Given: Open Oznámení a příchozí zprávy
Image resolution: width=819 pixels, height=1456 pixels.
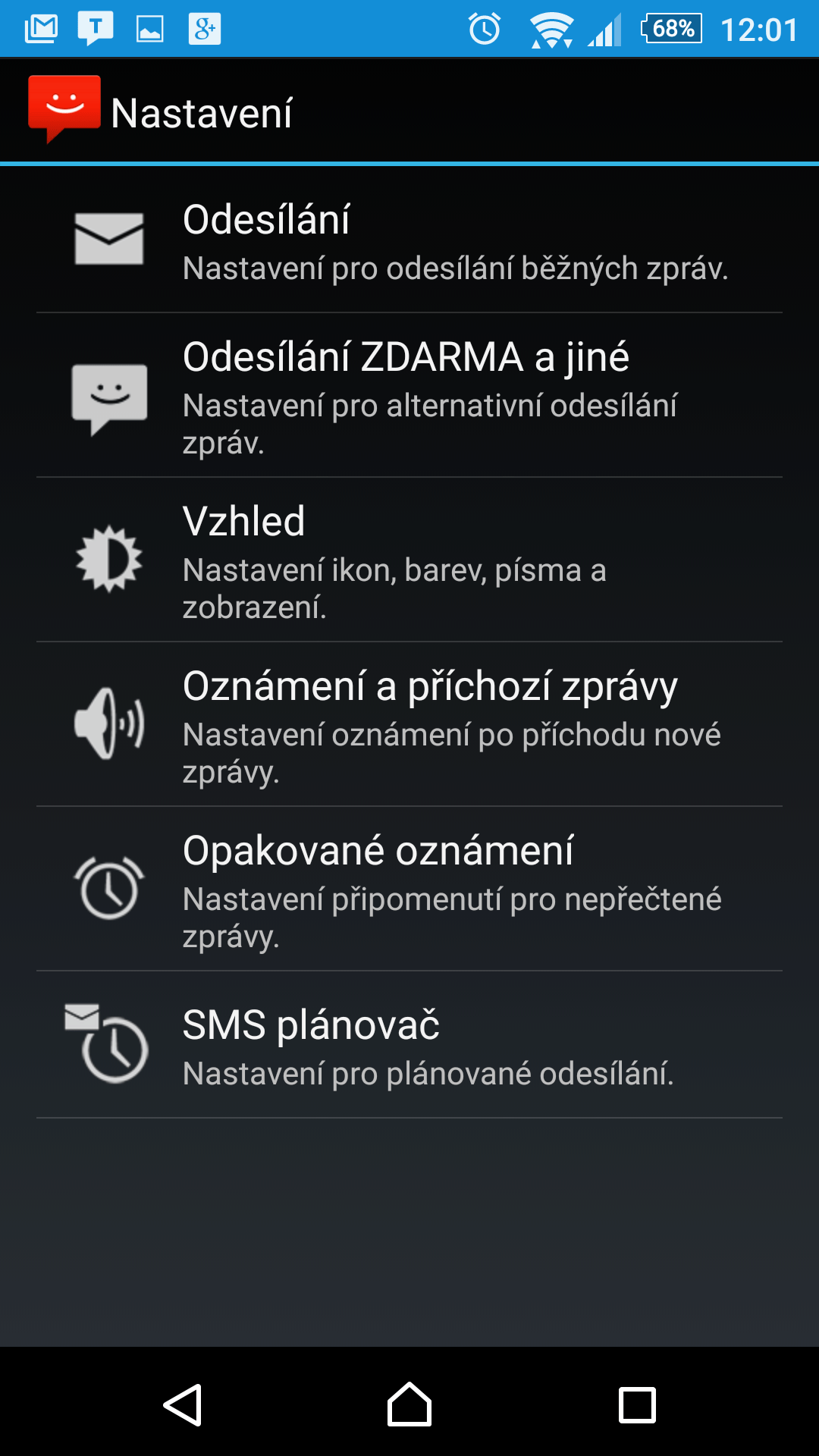Looking at the screenshot, I should pyautogui.click(x=409, y=724).
